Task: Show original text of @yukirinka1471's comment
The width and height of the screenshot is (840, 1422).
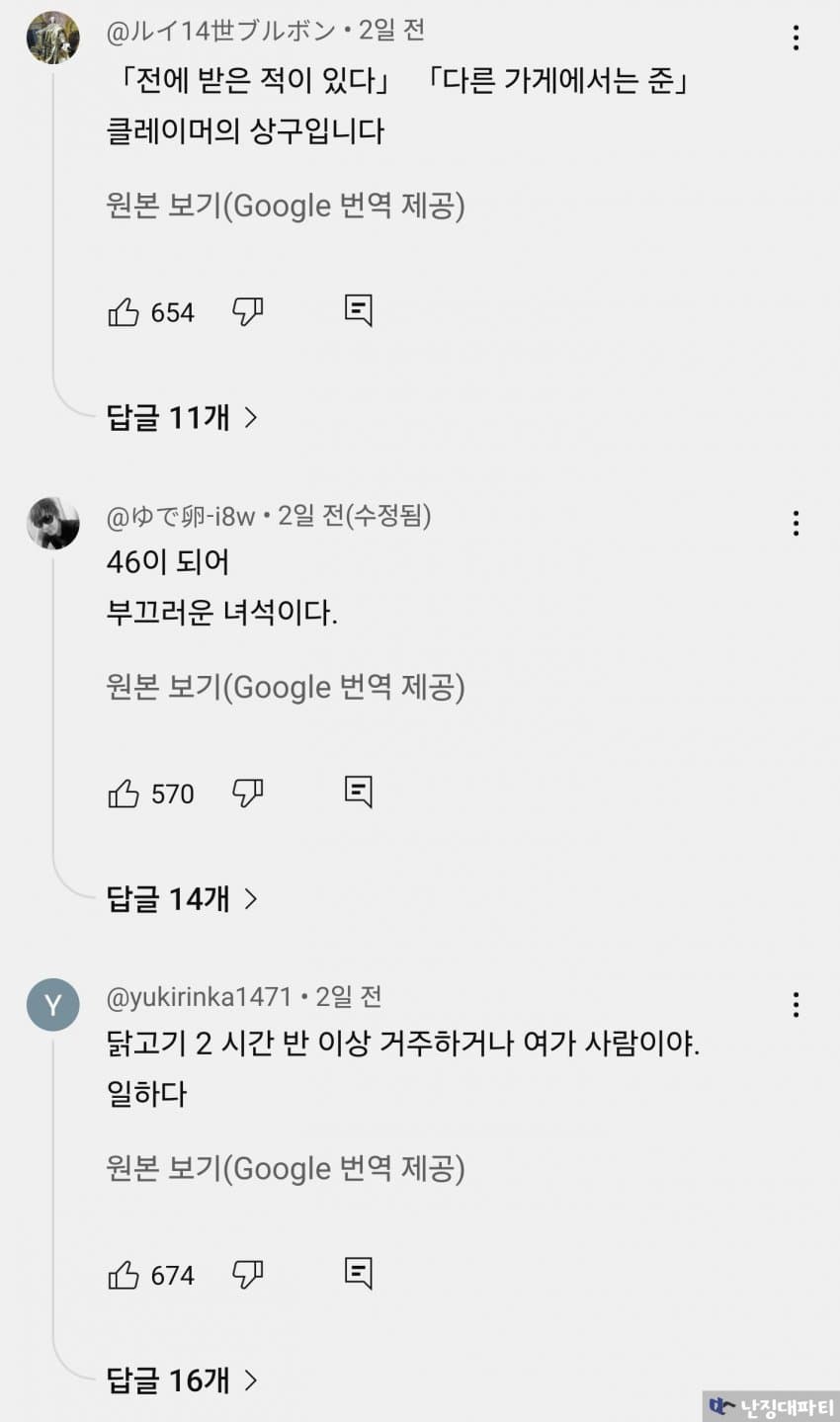Action: pos(286,1168)
